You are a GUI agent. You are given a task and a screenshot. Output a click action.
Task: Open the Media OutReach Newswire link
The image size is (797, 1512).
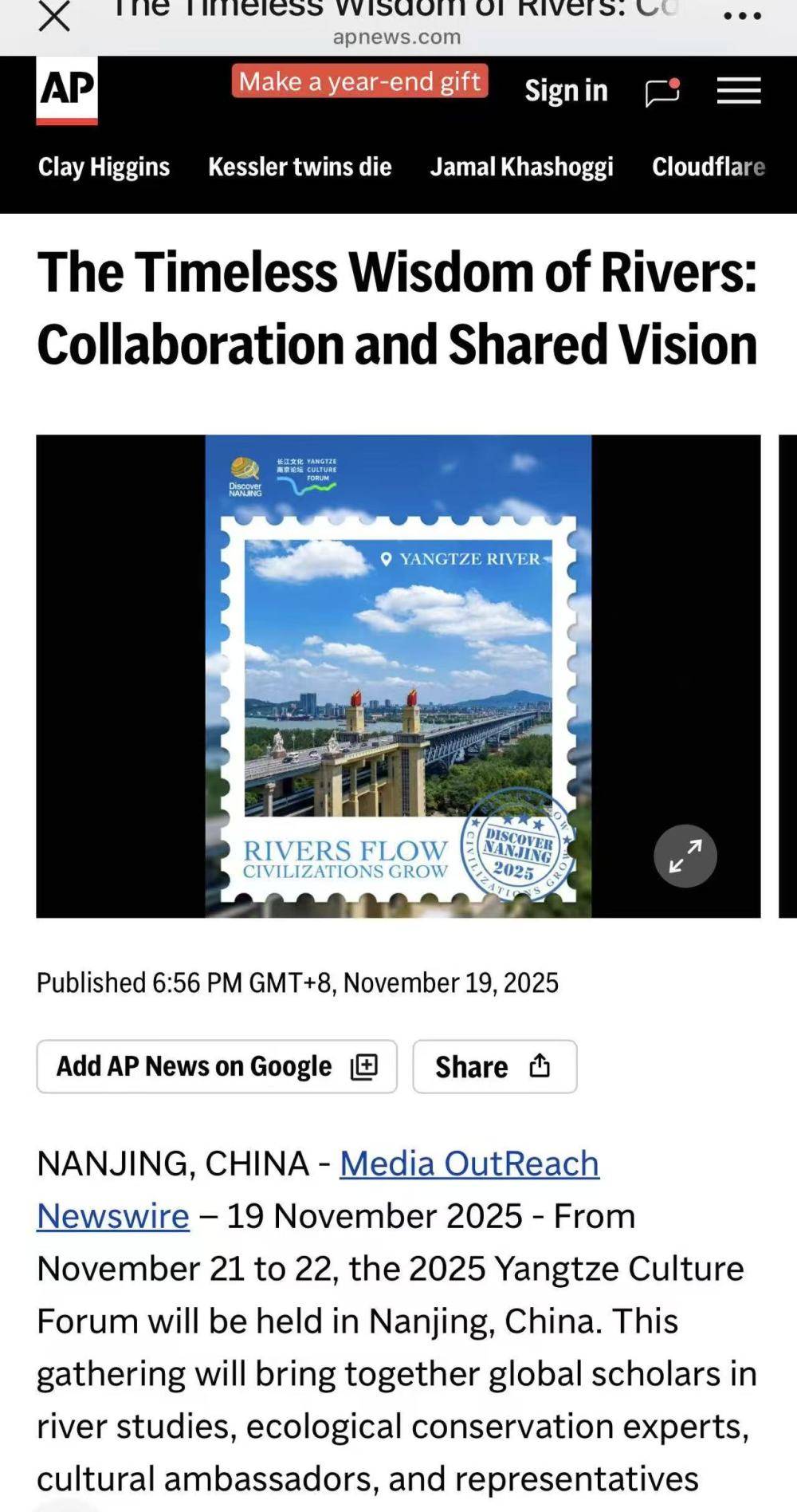(469, 1164)
